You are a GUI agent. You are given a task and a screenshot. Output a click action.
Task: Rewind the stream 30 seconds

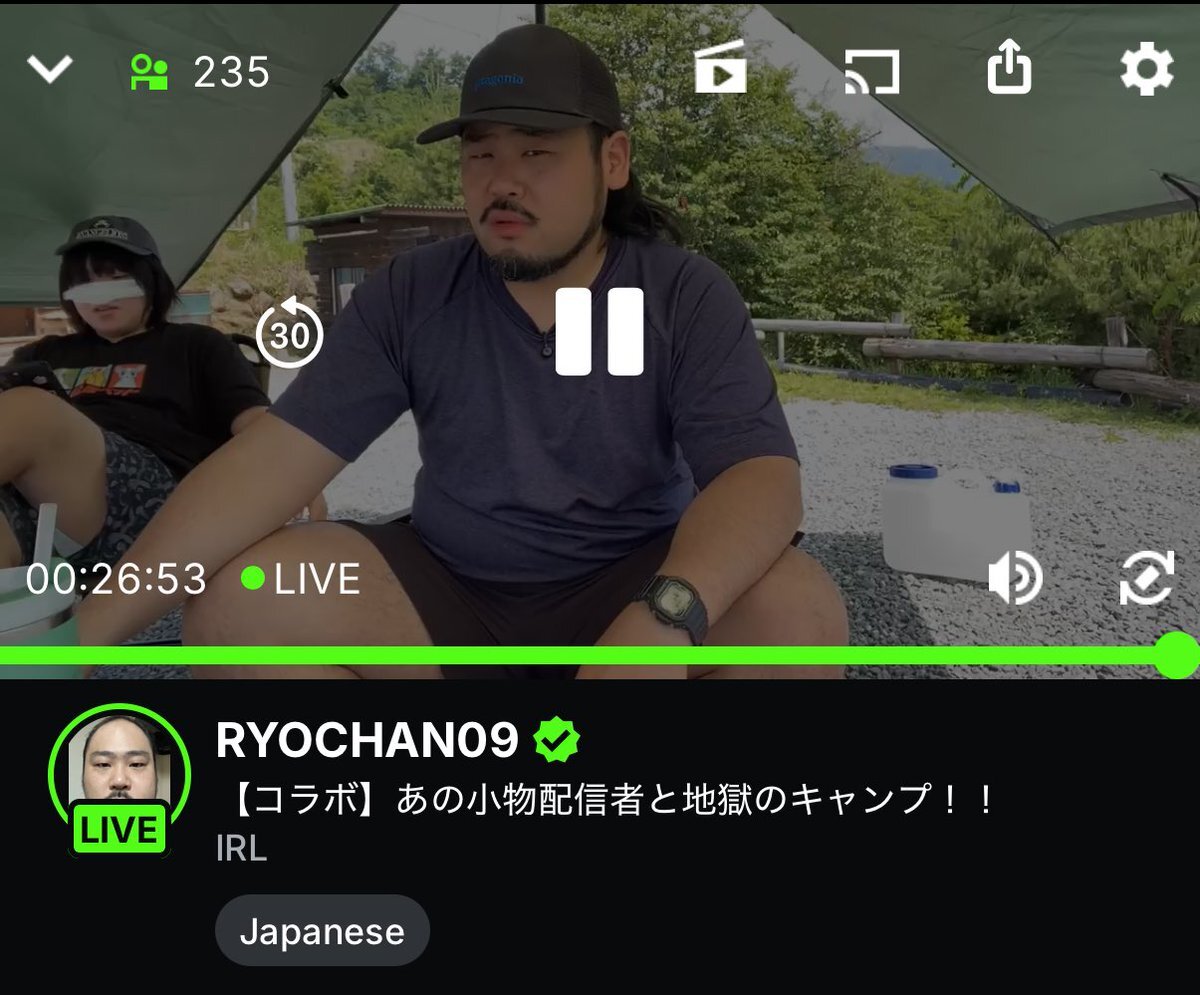(290, 333)
